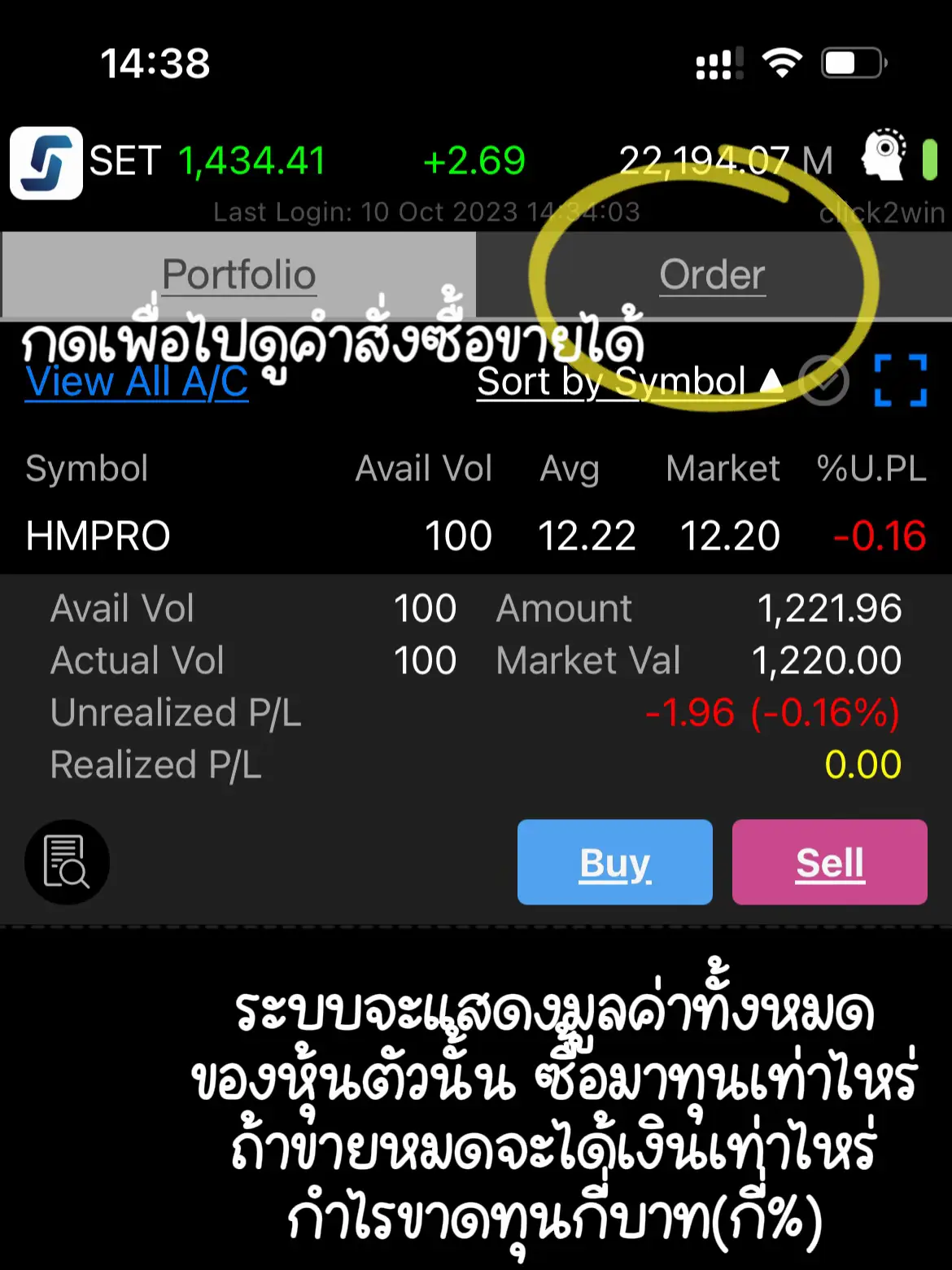Tap the ascending sort triangle

[771, 381]
